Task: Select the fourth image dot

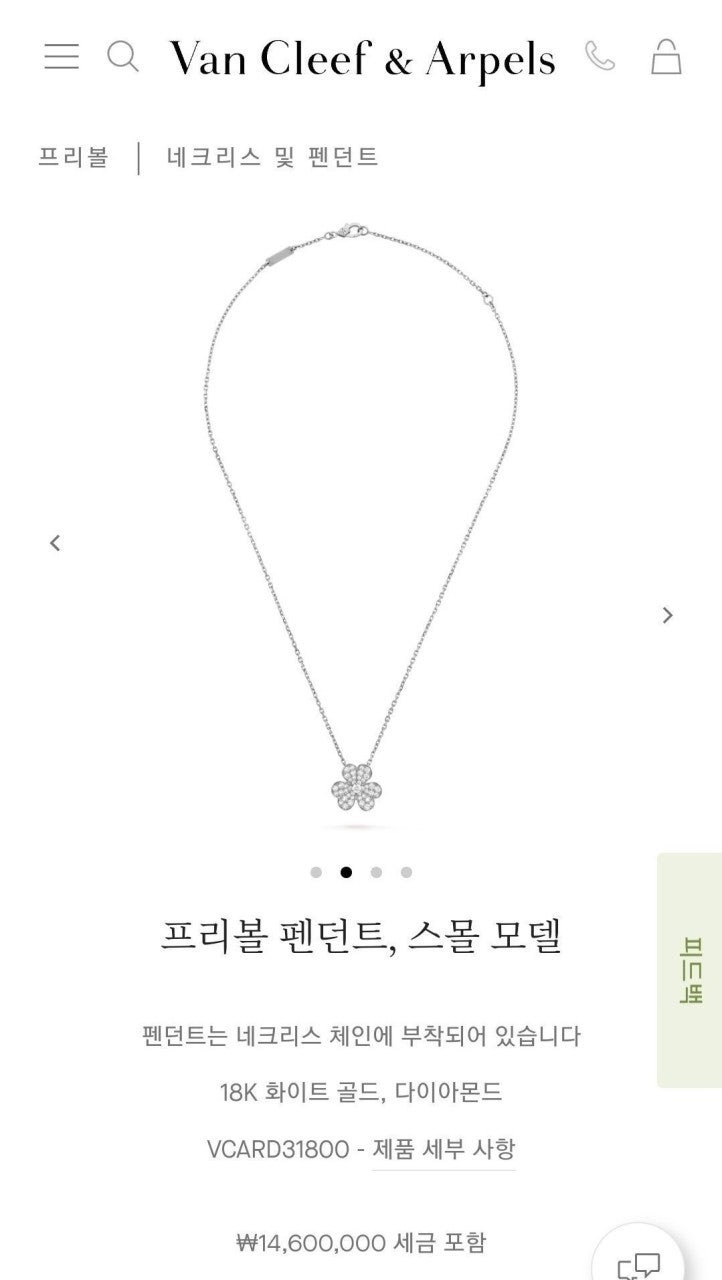Action: pos(406,872)
